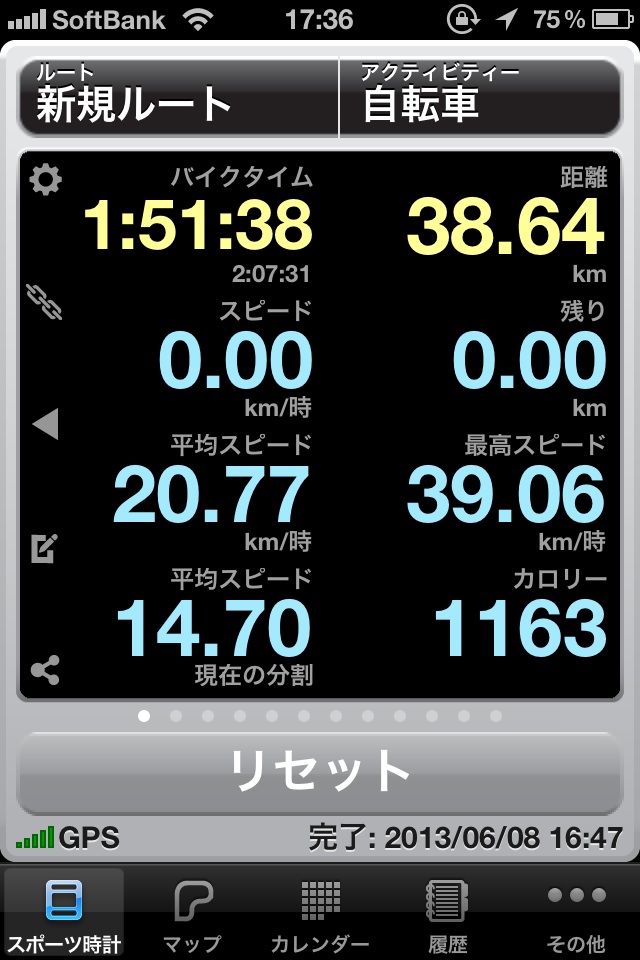Tap the left-pointing triangle icon
This screenshot has height=960, width=640.
coord(45,425)
